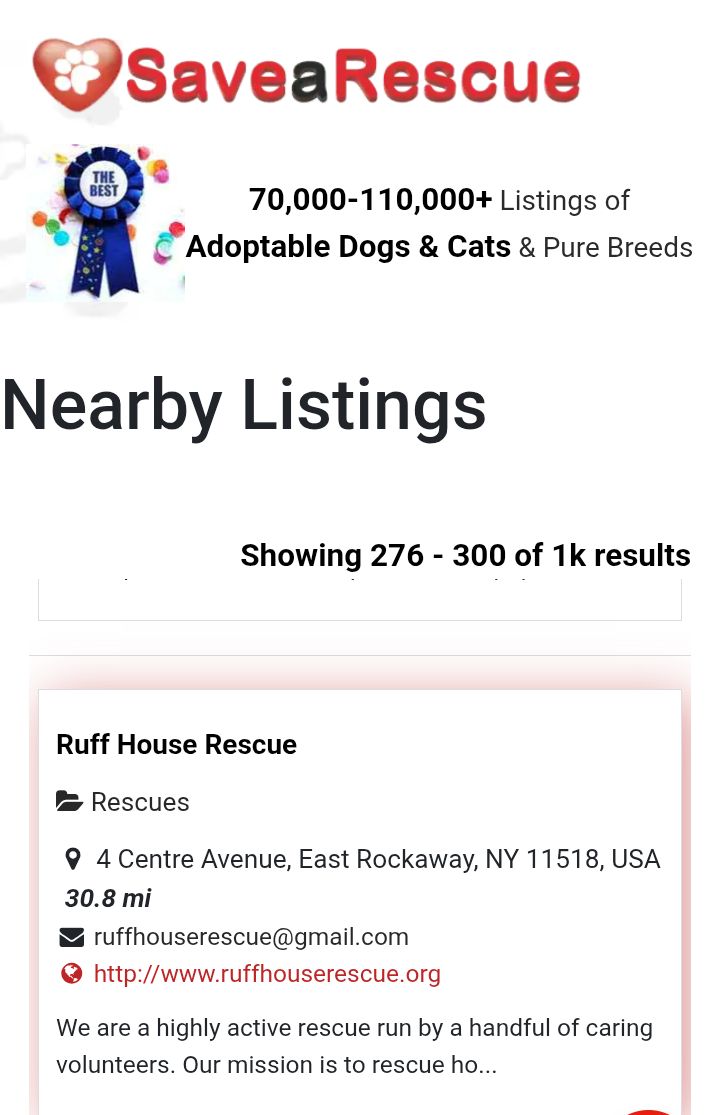This screenshot has height=1115, width=720.
Task: Open the Rescues category
Action: pyautogui.click(x=140, y=802)
